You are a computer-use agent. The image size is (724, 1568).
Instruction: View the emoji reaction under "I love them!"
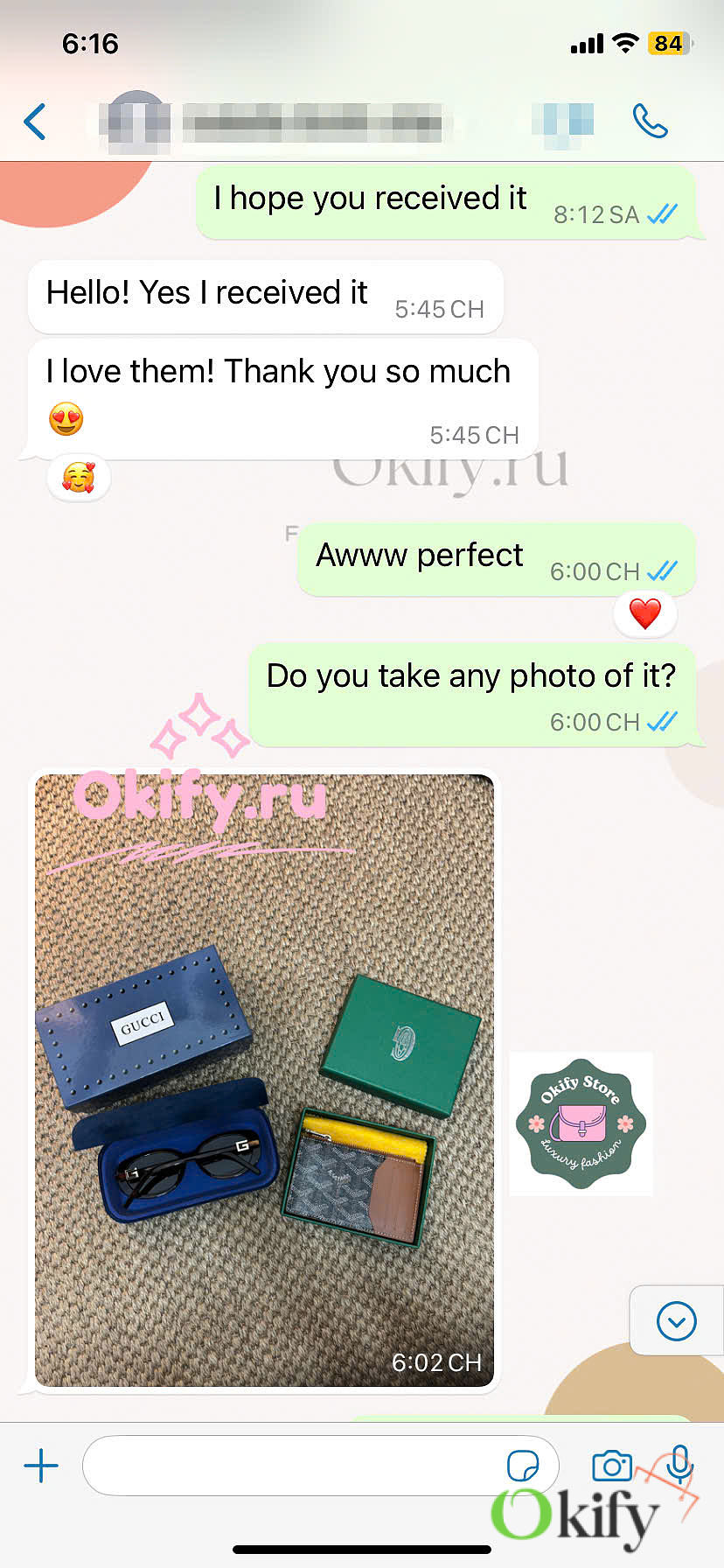(78, 478)
